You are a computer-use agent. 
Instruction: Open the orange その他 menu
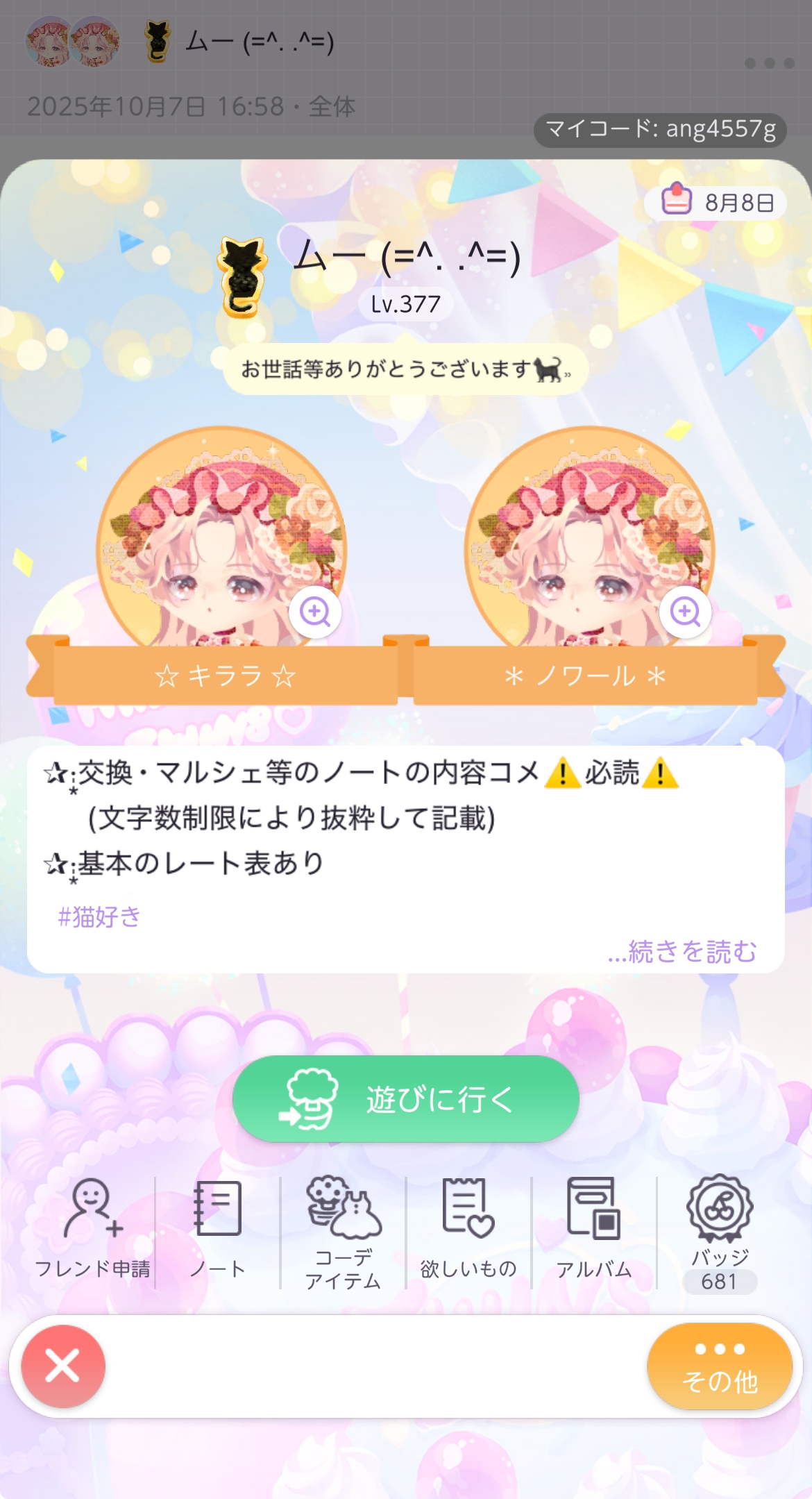coord(719,1366)
